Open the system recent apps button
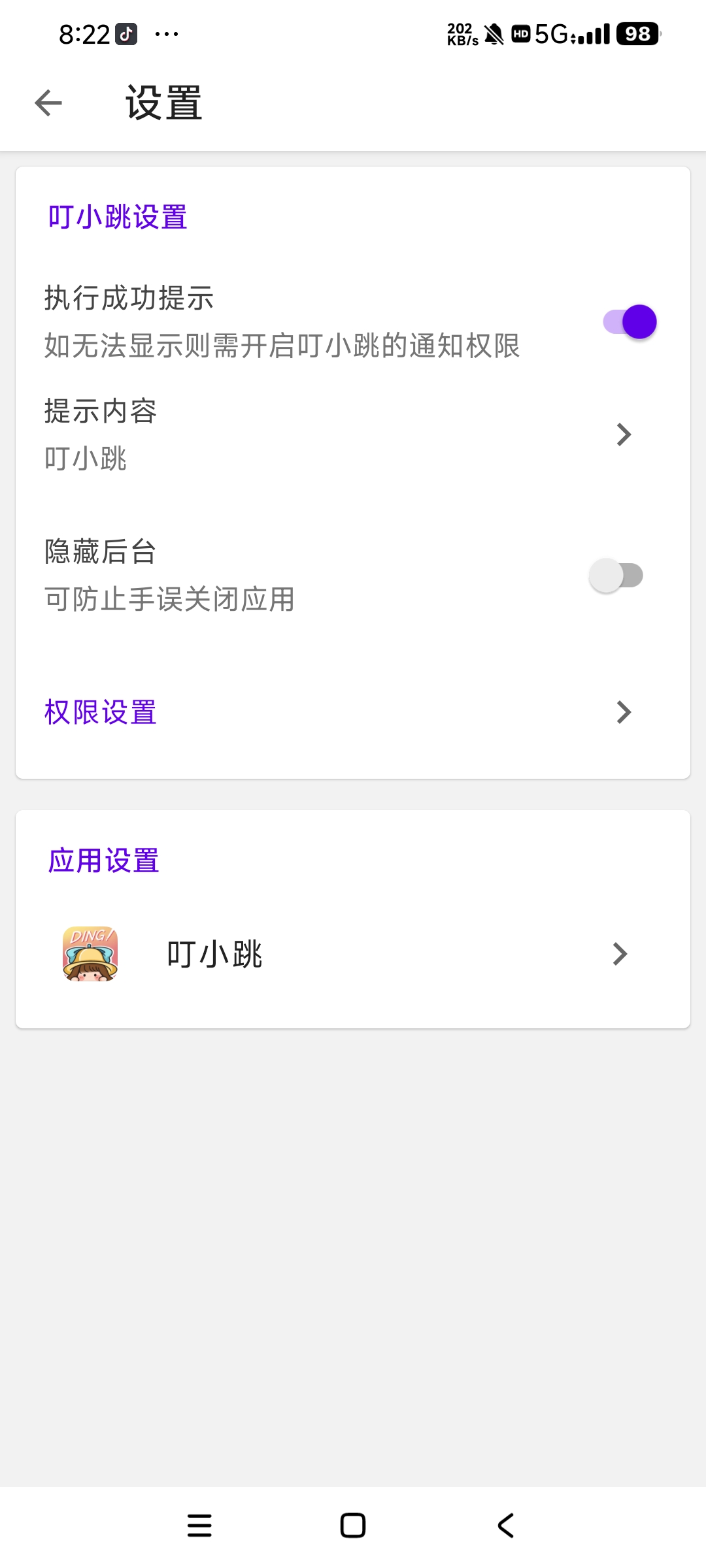706x1568 pixels. coord(199,1526)
